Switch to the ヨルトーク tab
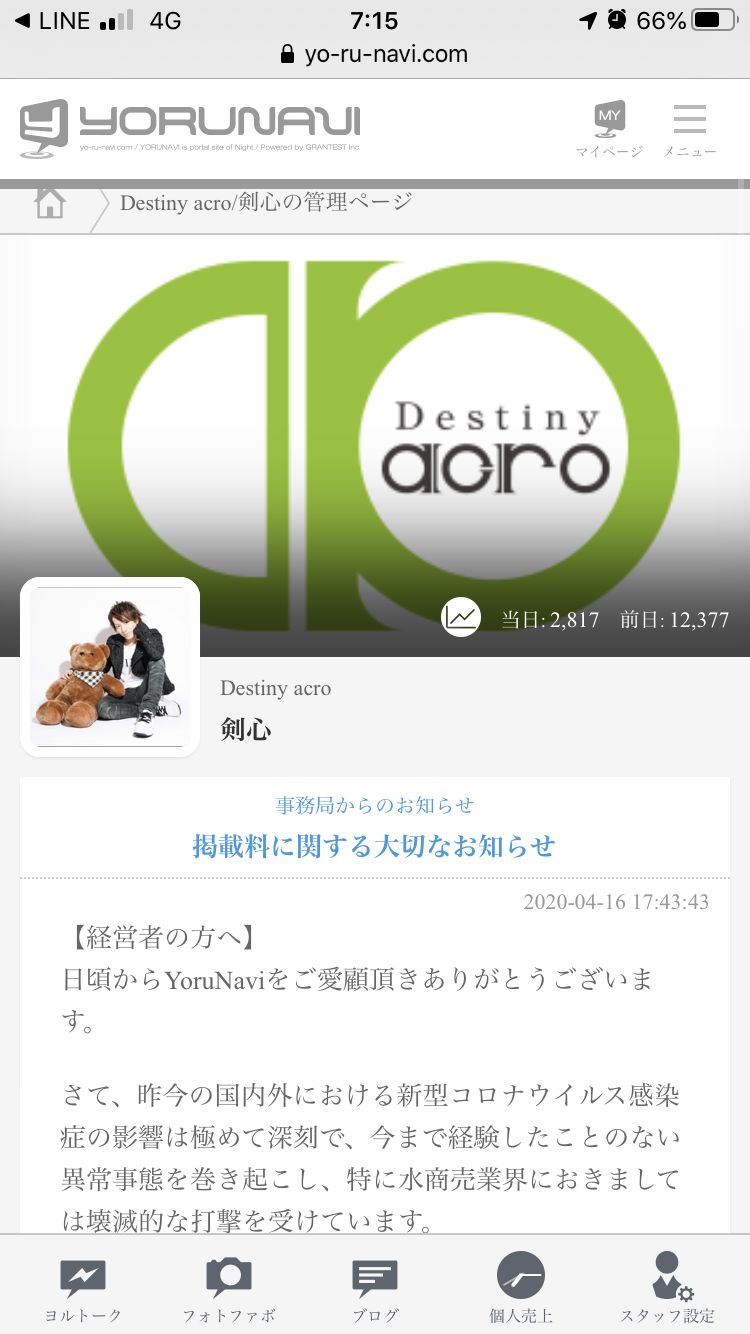This screenshot has height=1334, width=750. coord(83,1288)
